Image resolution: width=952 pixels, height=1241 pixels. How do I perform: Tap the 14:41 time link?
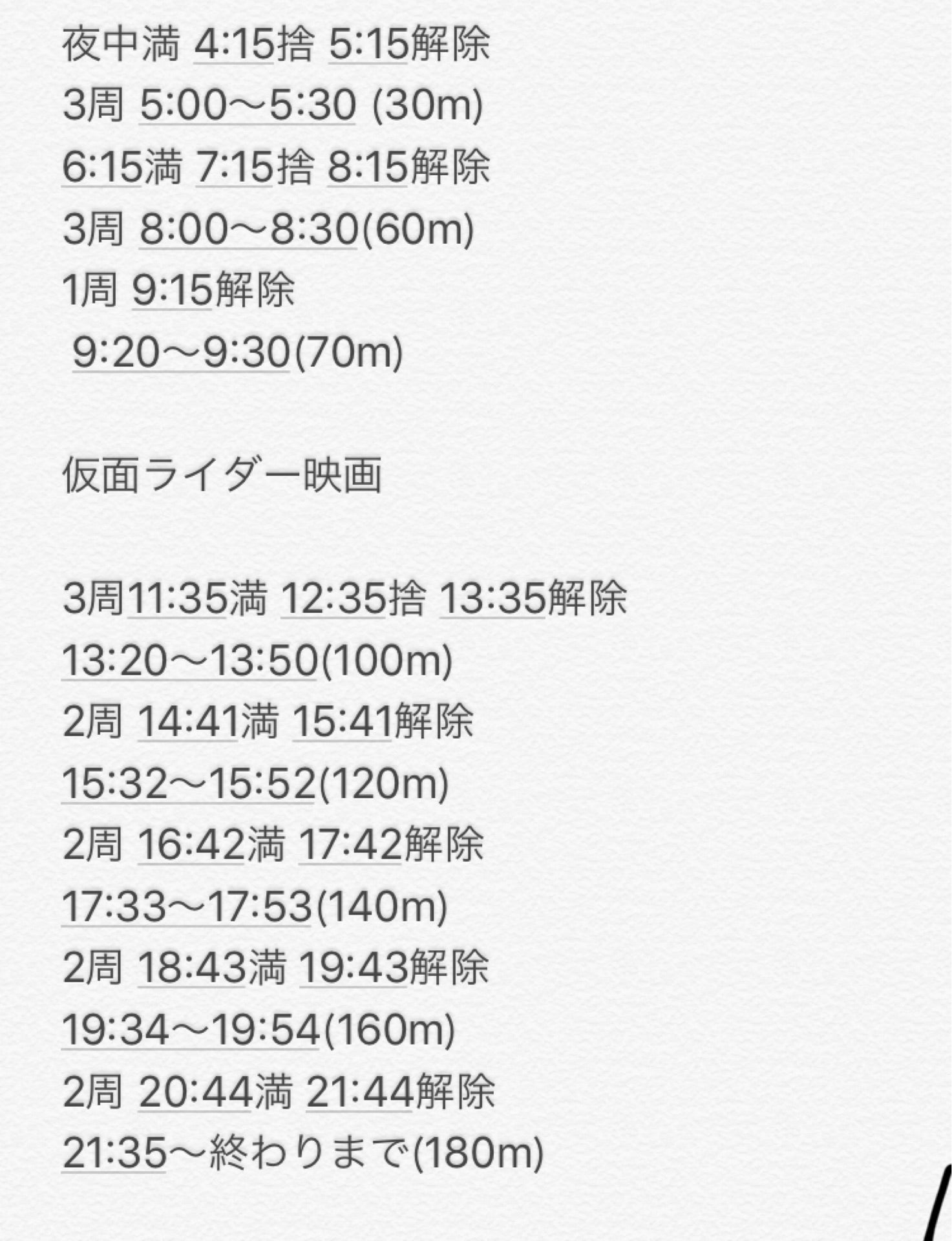point(188,722)
